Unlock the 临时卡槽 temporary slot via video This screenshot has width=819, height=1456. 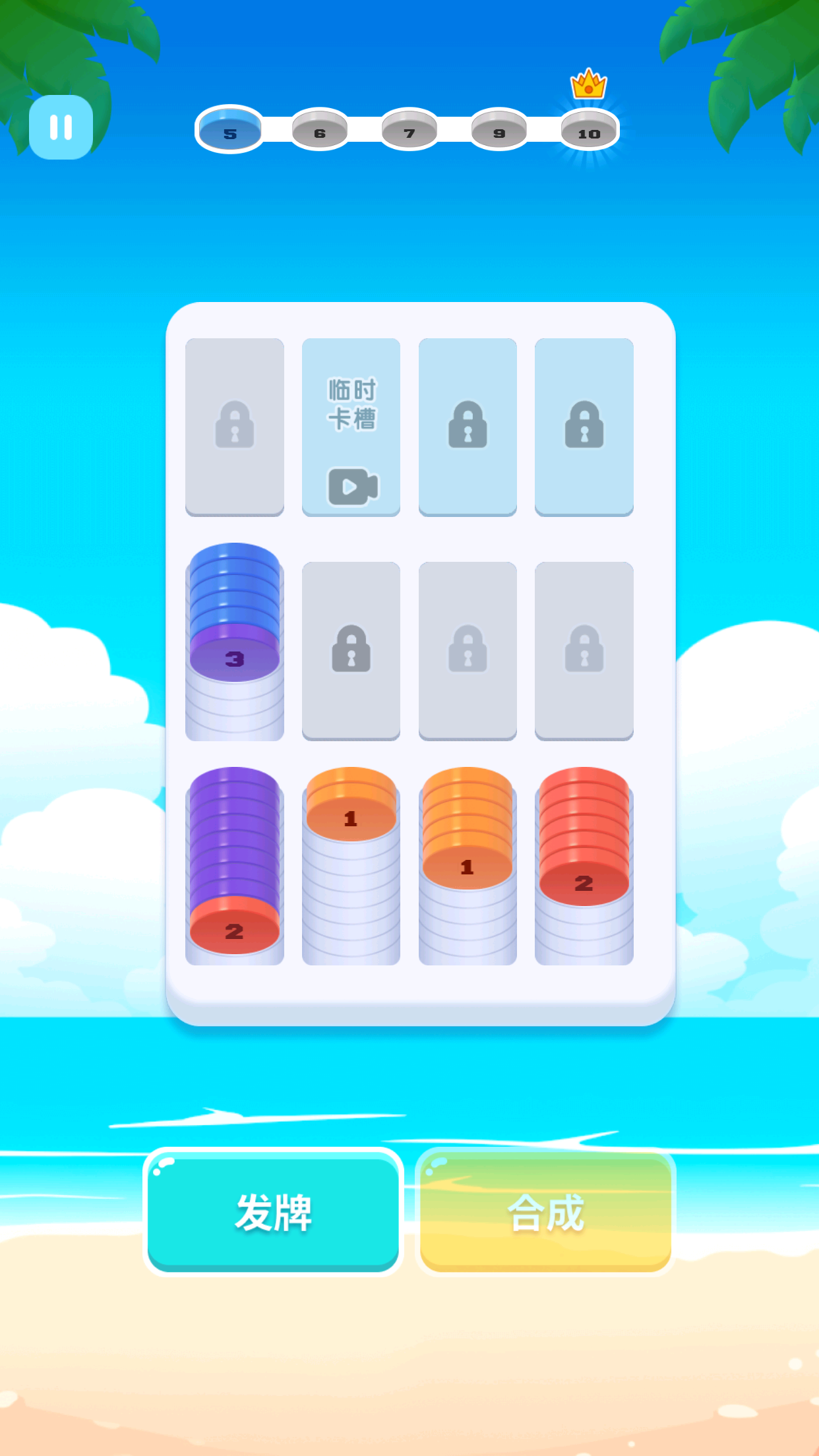[x=351, y=427]
